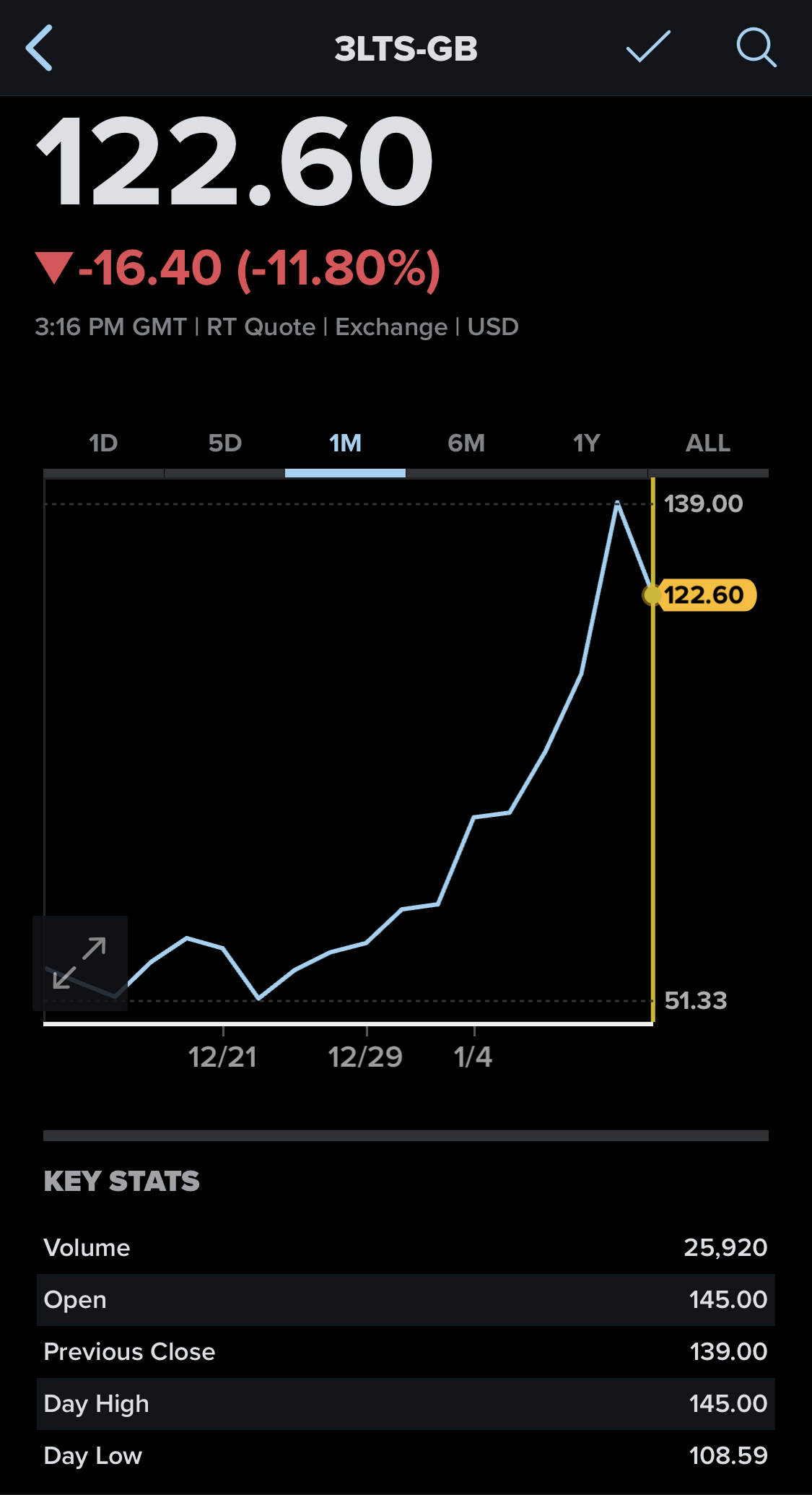This screenshot has width=812, height=1495.
Task: Tap the watchlist checkmark icon
Action: 648,47
